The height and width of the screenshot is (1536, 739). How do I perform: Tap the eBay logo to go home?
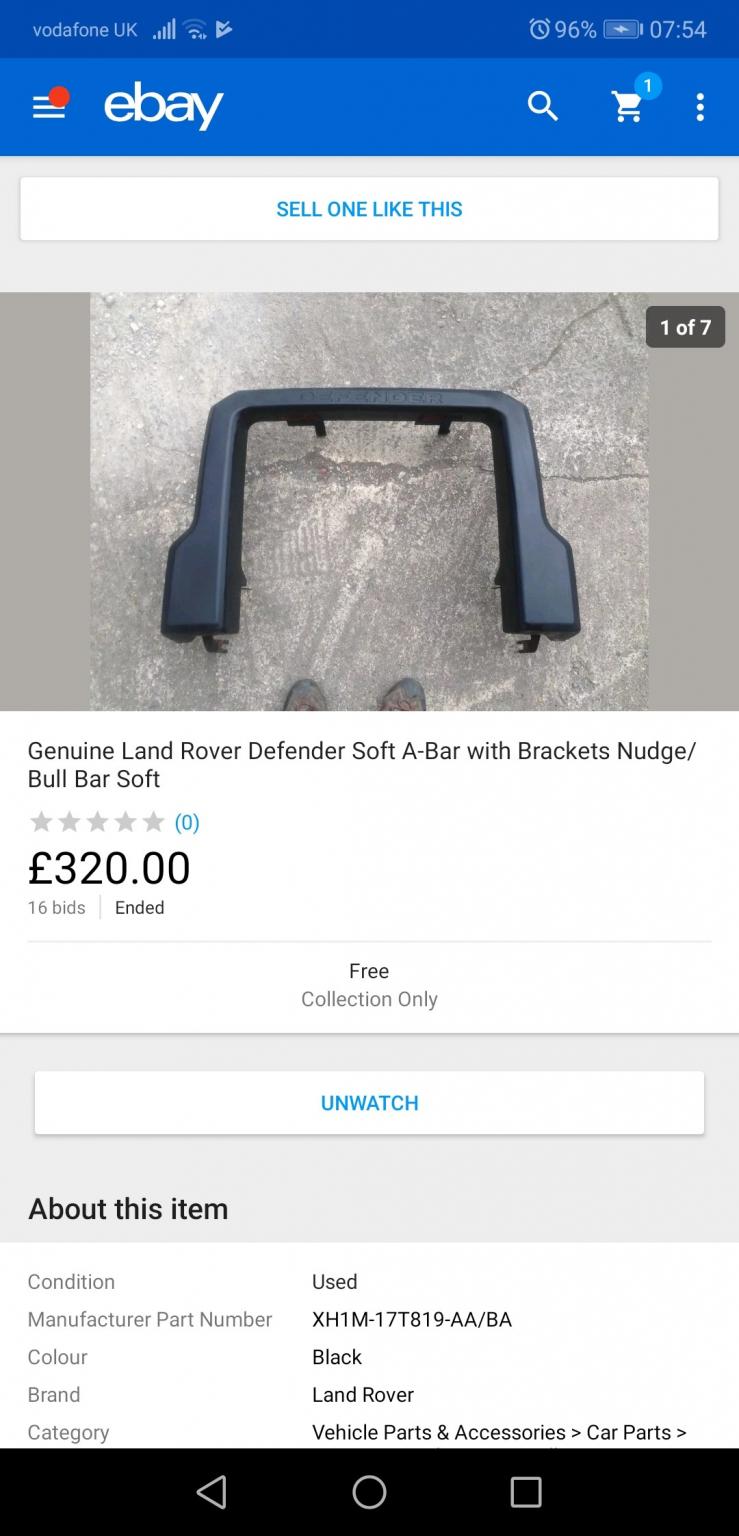coord(162,105)
